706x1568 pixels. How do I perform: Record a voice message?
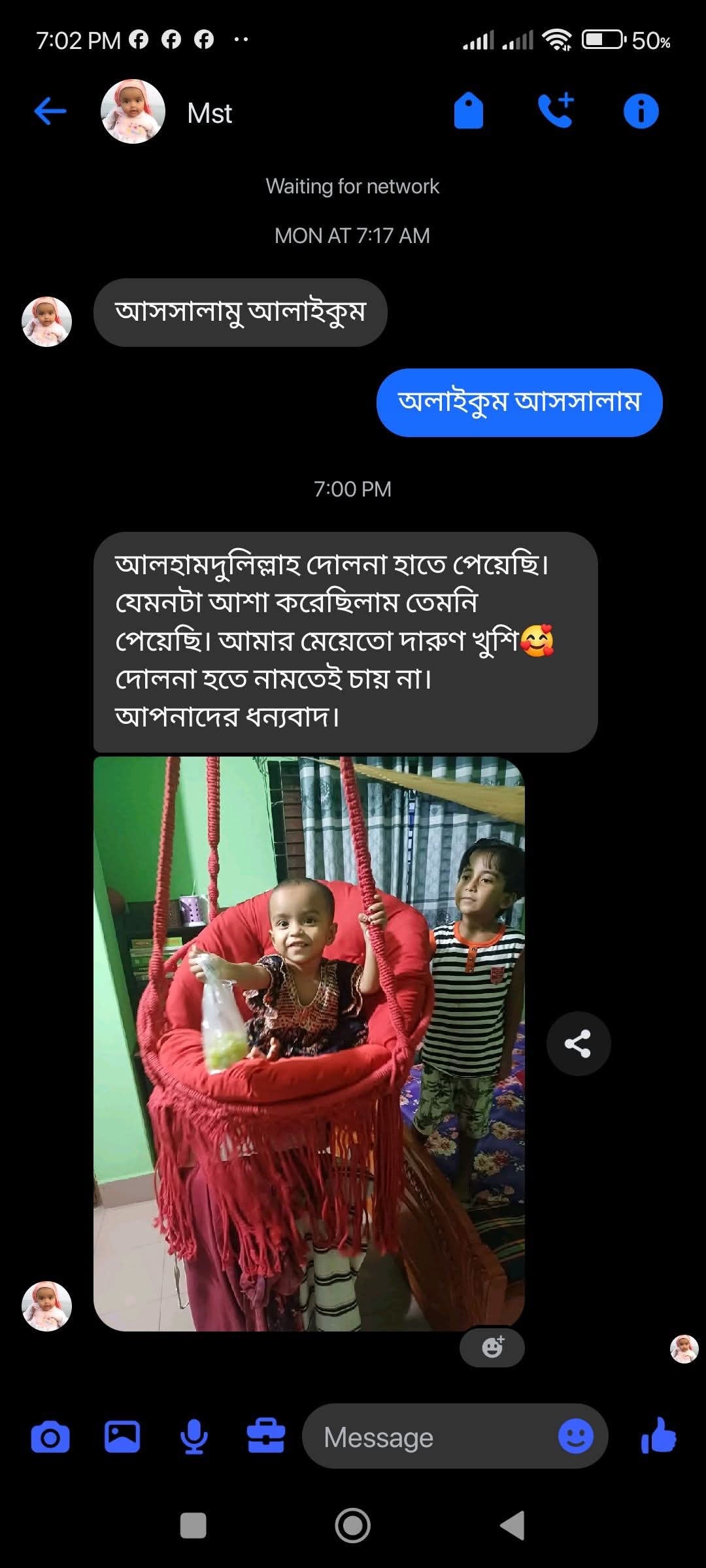[194, 1437]
